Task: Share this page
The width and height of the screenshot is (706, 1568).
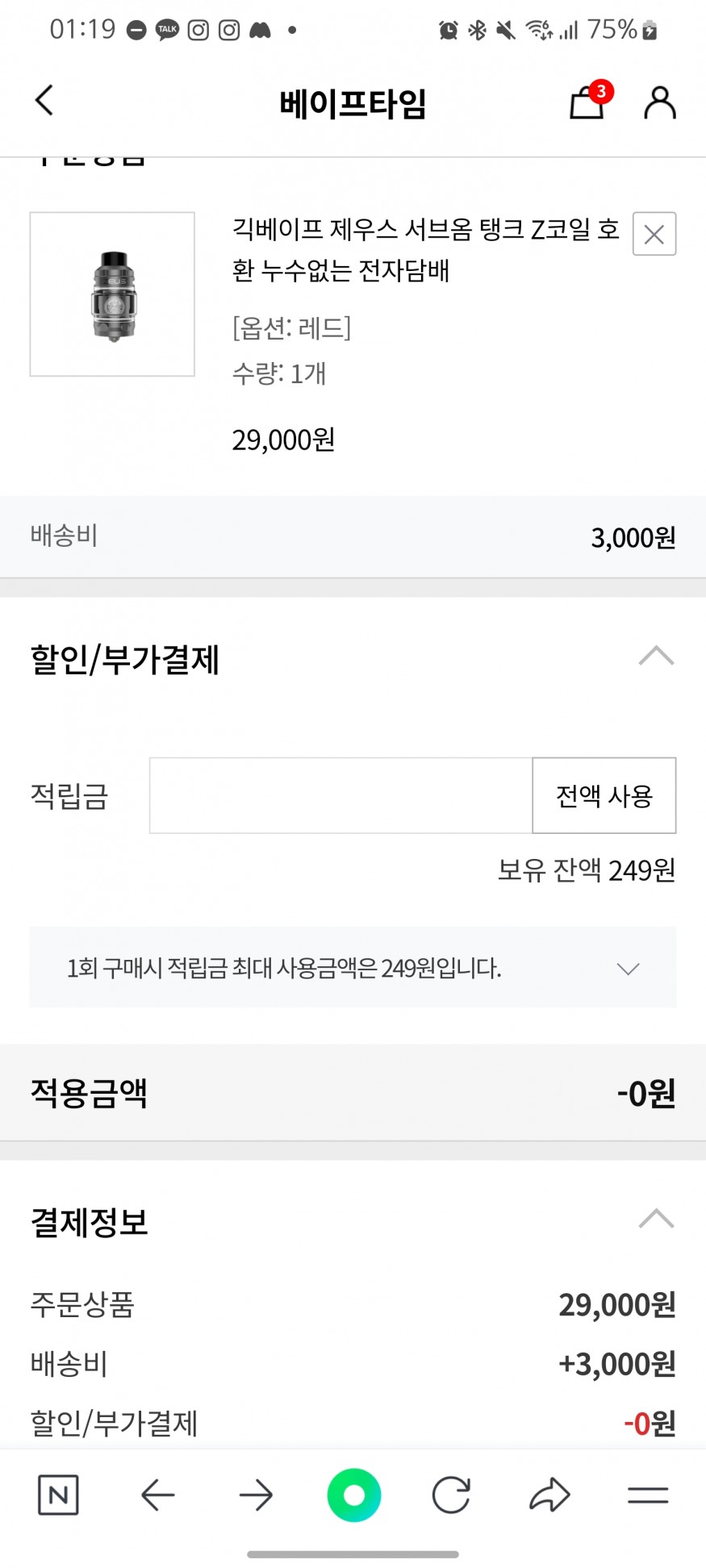Action: click(x=549, y=1495)
